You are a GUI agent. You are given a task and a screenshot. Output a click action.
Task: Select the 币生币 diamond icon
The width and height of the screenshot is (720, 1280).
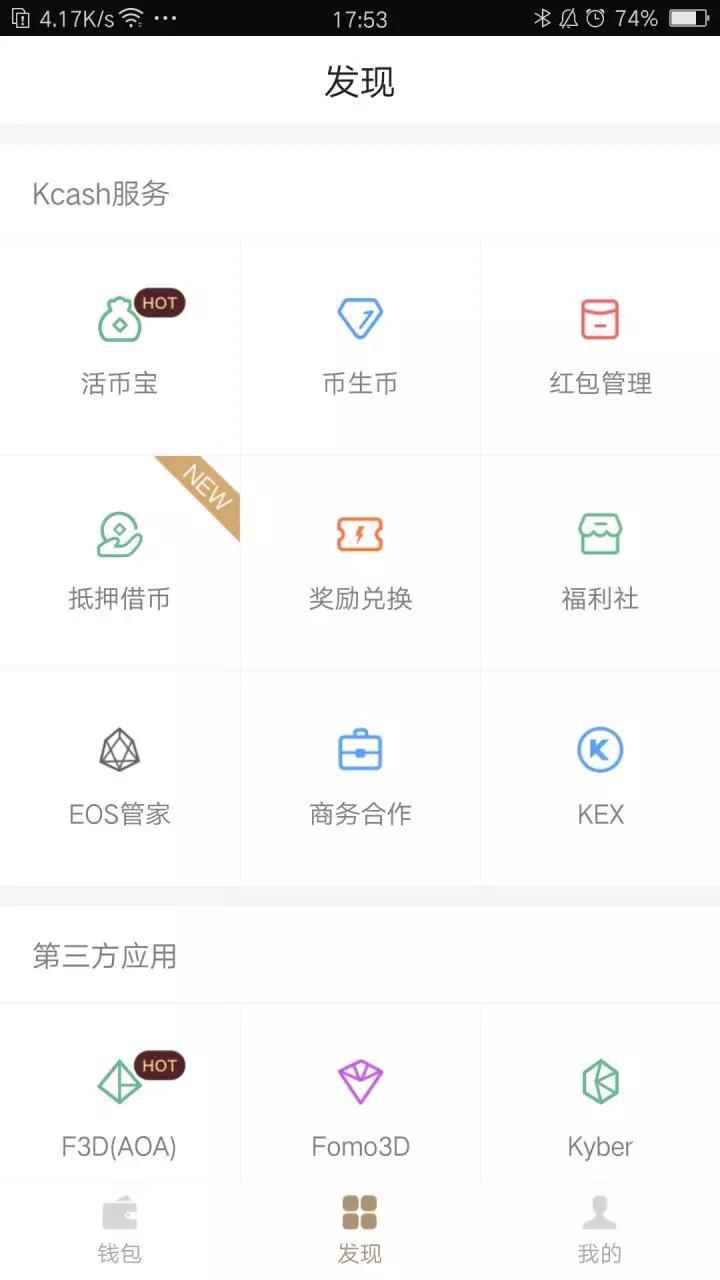(x=359, y=318)
